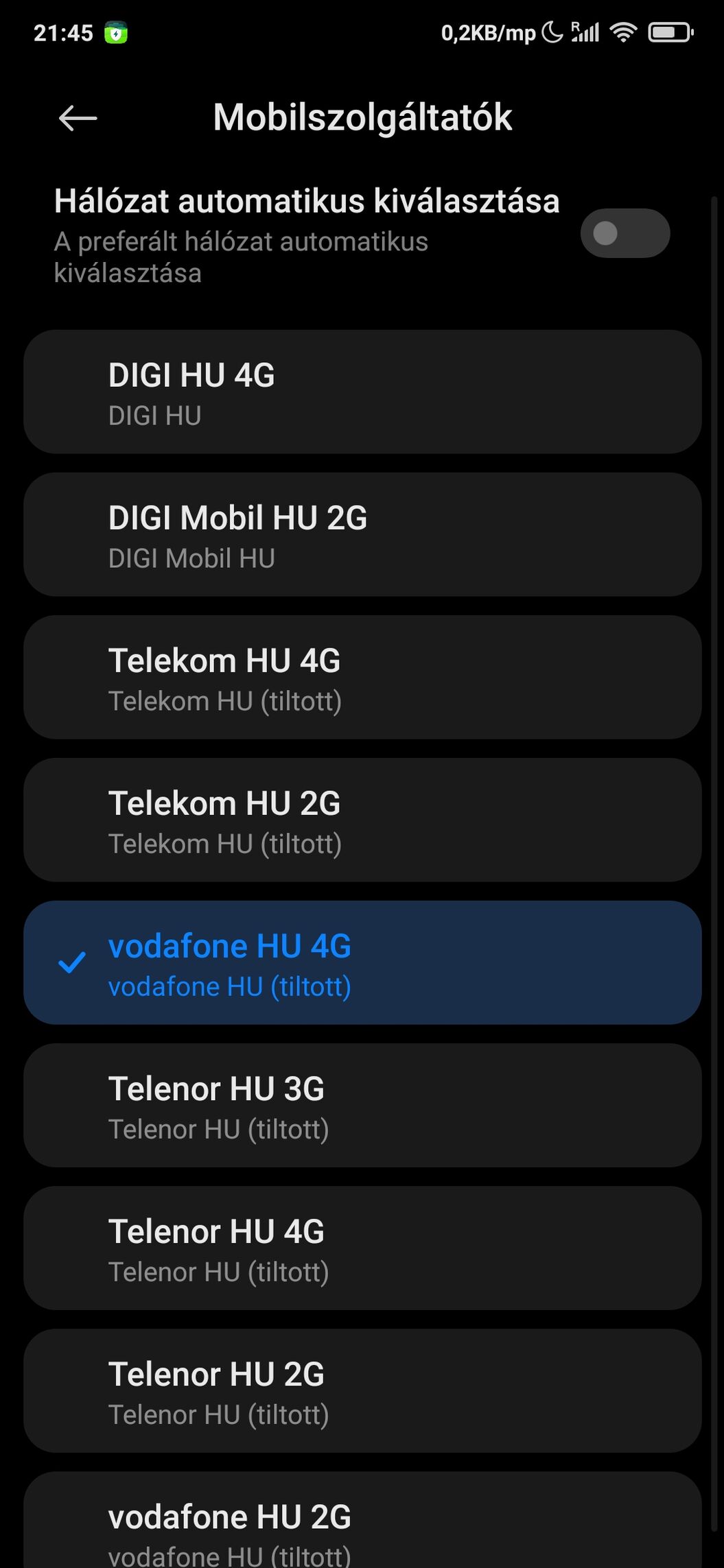Choose DIGI Mobil HU 2G network
This screenshot has height=1568, width=724.
point(362,535)
